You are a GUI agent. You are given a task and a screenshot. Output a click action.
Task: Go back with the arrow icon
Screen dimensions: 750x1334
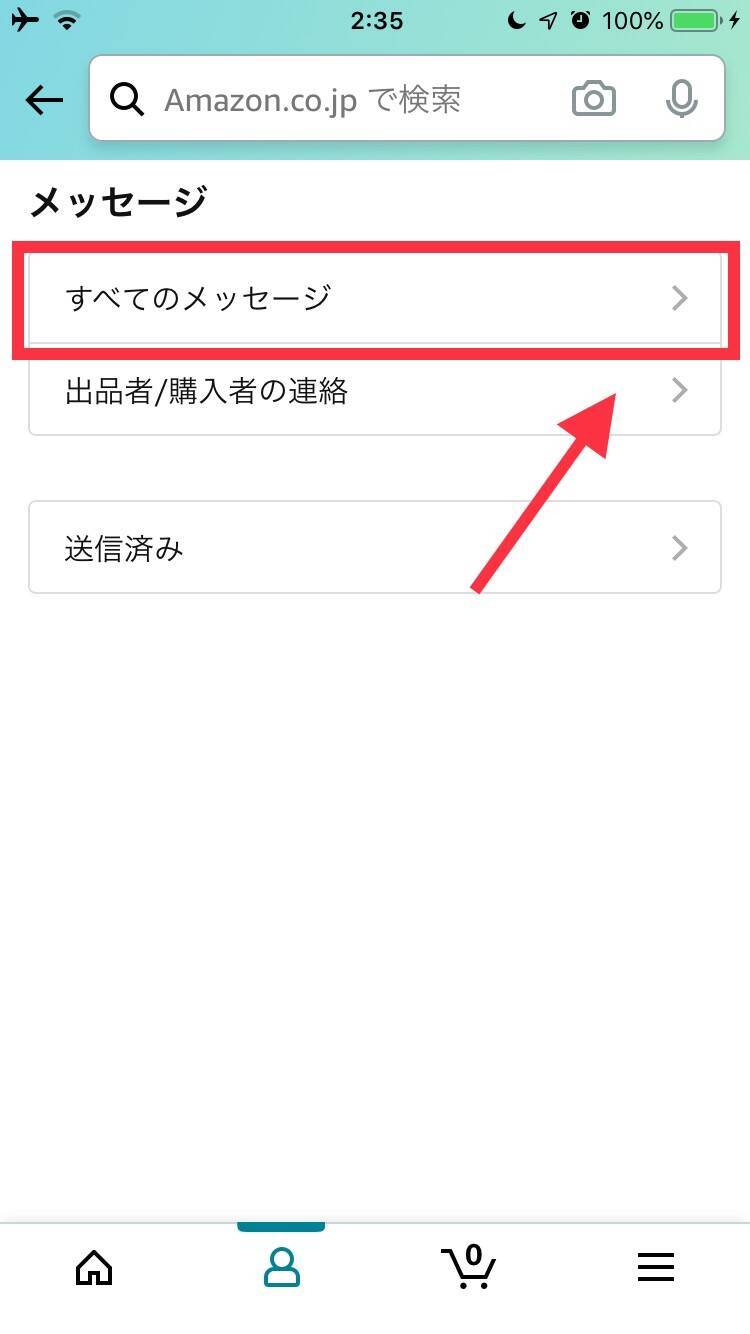[x=44, y=99]
